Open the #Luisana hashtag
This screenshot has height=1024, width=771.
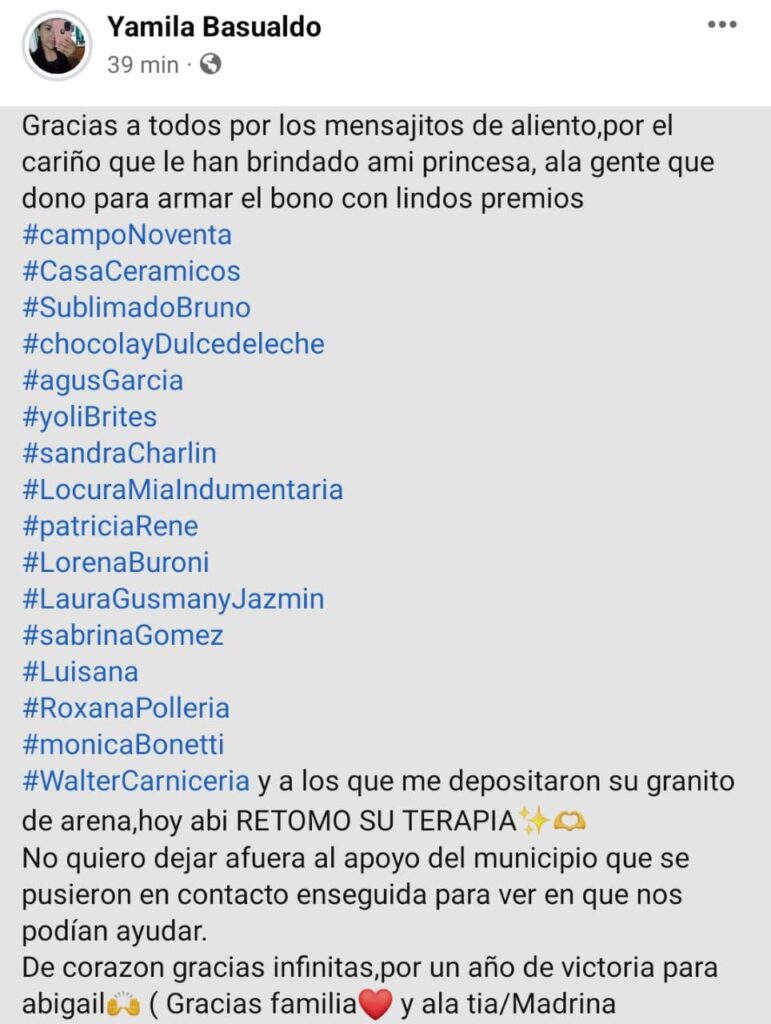coord(80,671)
